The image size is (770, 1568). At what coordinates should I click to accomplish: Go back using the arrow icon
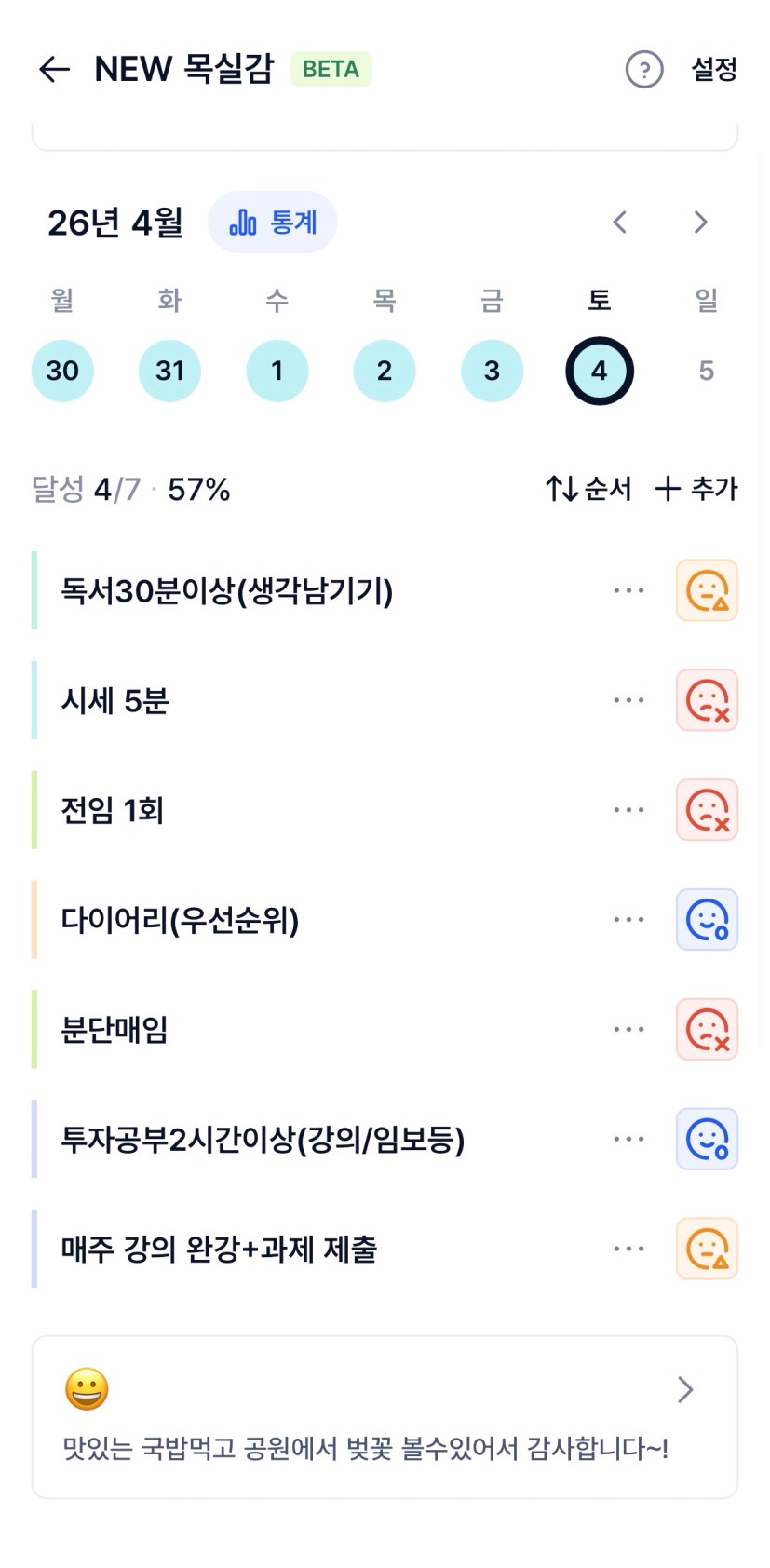coord(55,69)
